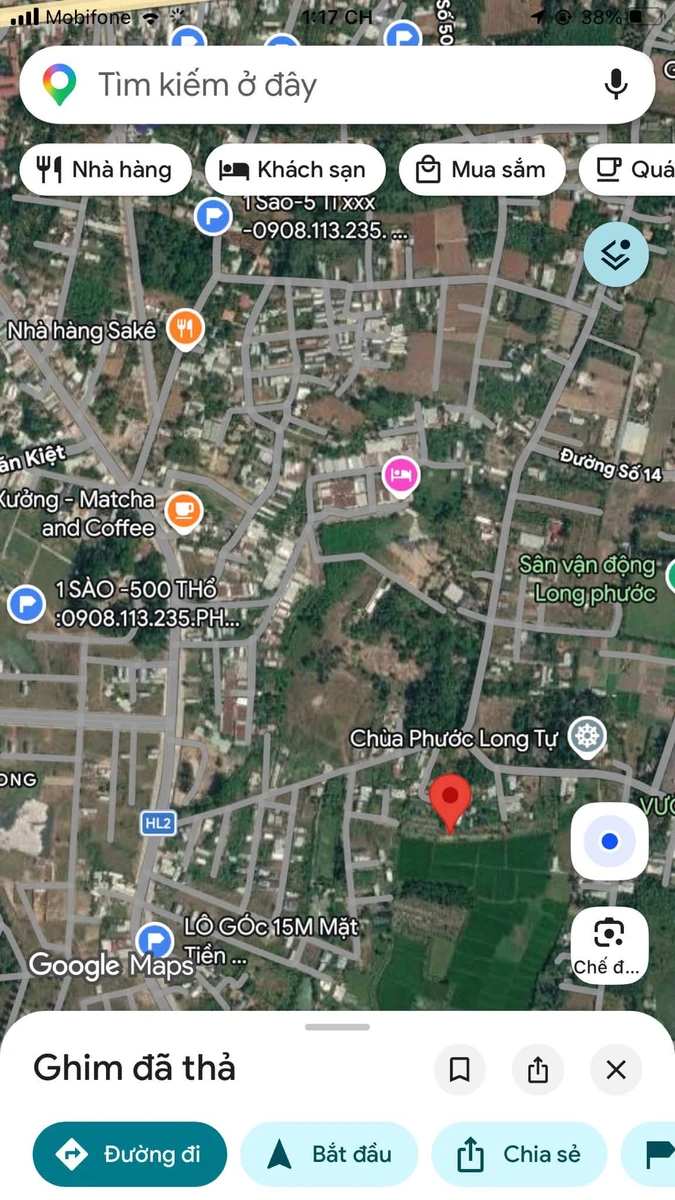
Task: Tap the Chia sẻ button
Action: (519, 1155)
